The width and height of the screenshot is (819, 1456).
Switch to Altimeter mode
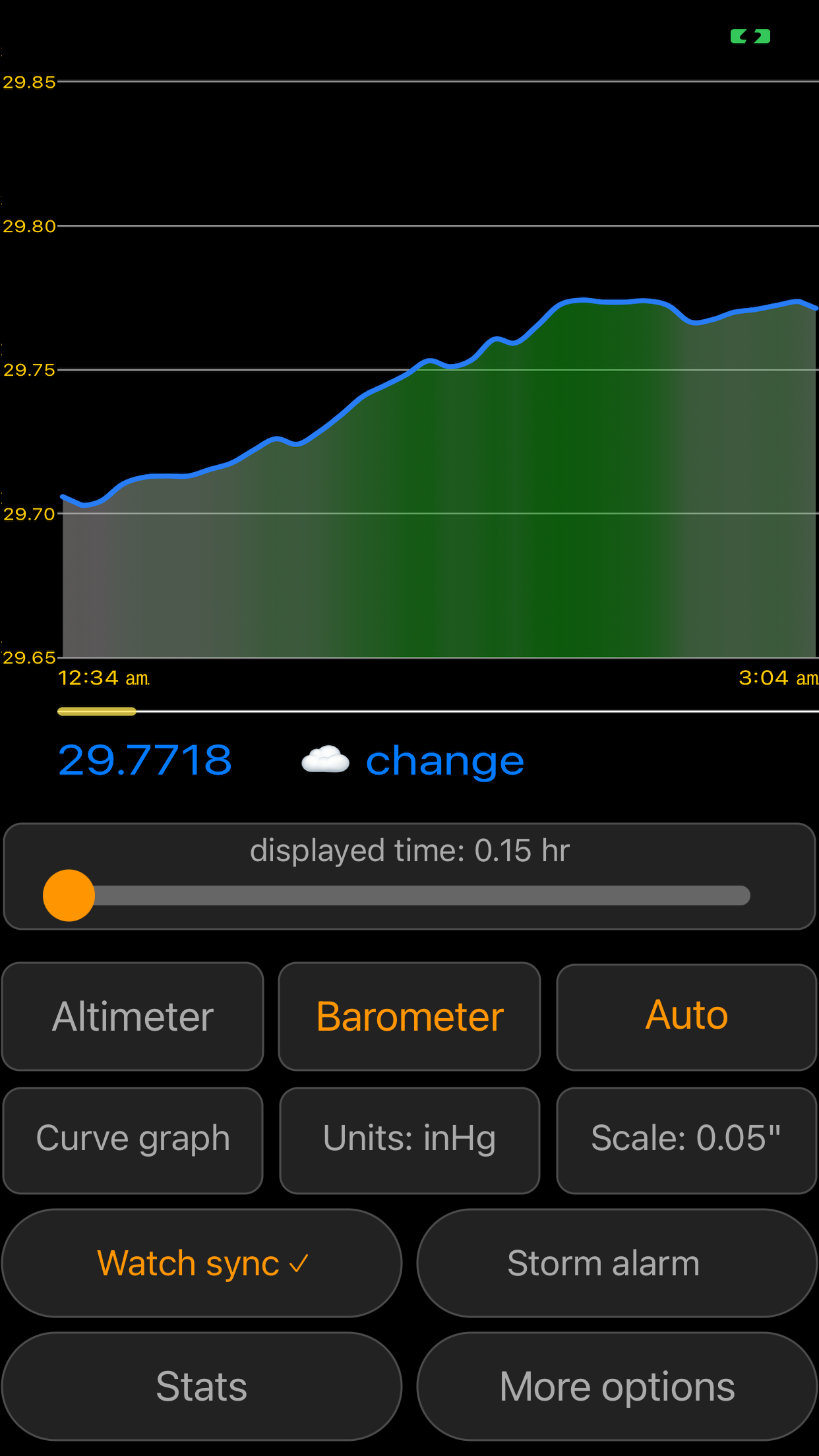point(133,1016)
